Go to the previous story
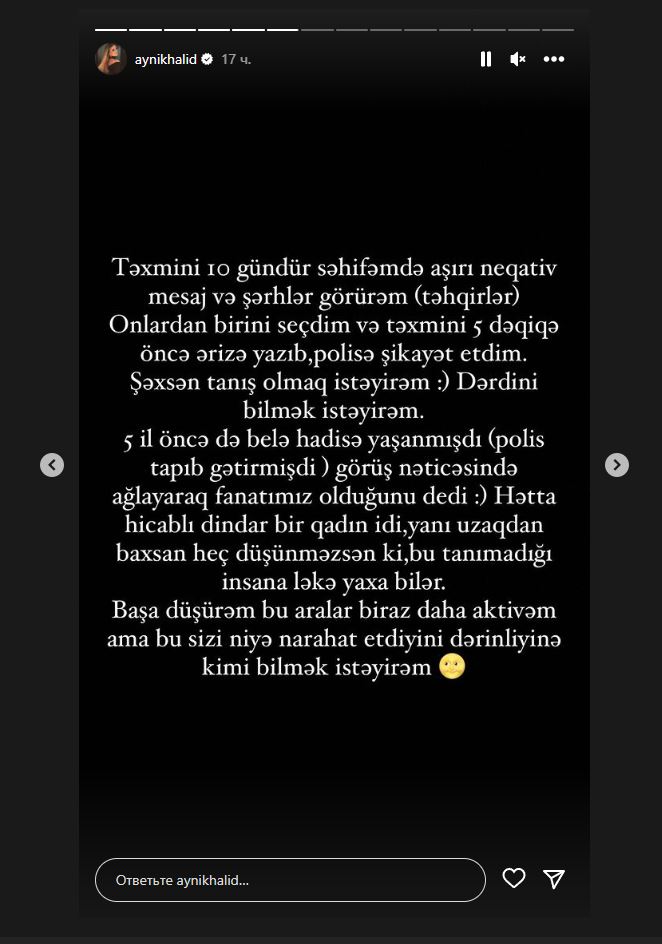This screenshot has height=944, width=662. tap(52, 465)
